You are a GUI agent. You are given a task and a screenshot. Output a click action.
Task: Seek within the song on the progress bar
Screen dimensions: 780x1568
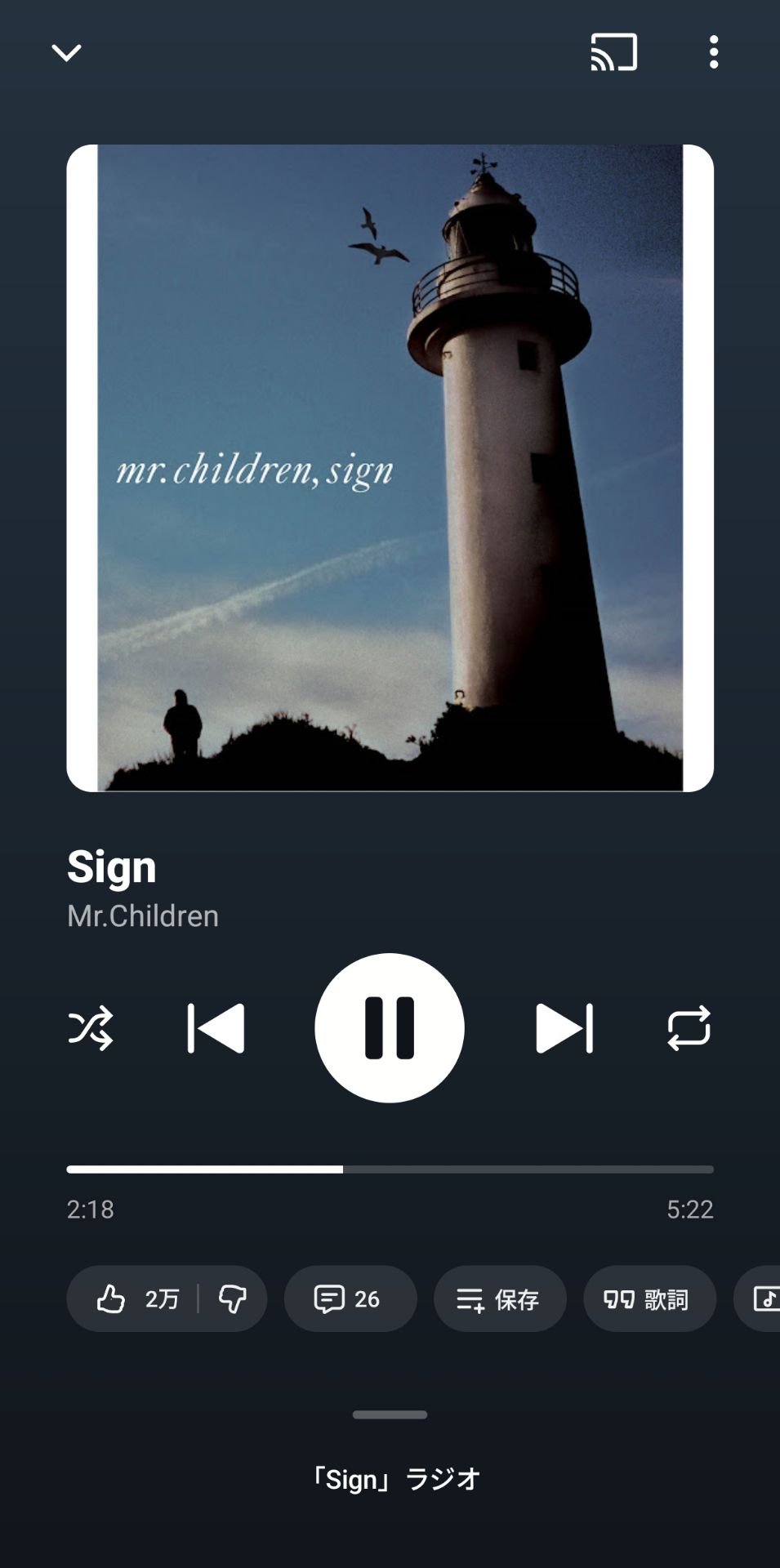[390, 1169]
